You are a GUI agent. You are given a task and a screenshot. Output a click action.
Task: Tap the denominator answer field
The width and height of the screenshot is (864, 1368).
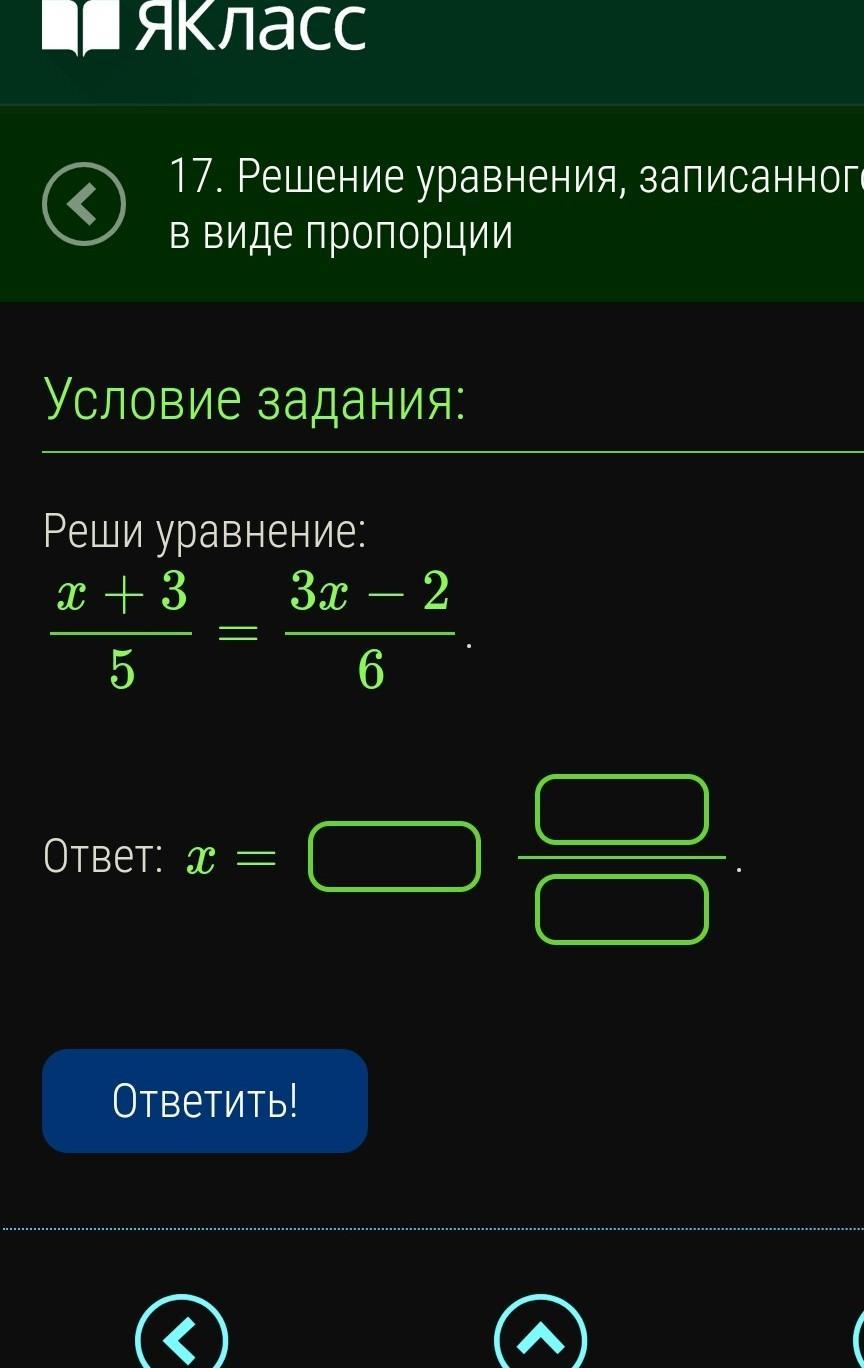[x=621, y=908]
